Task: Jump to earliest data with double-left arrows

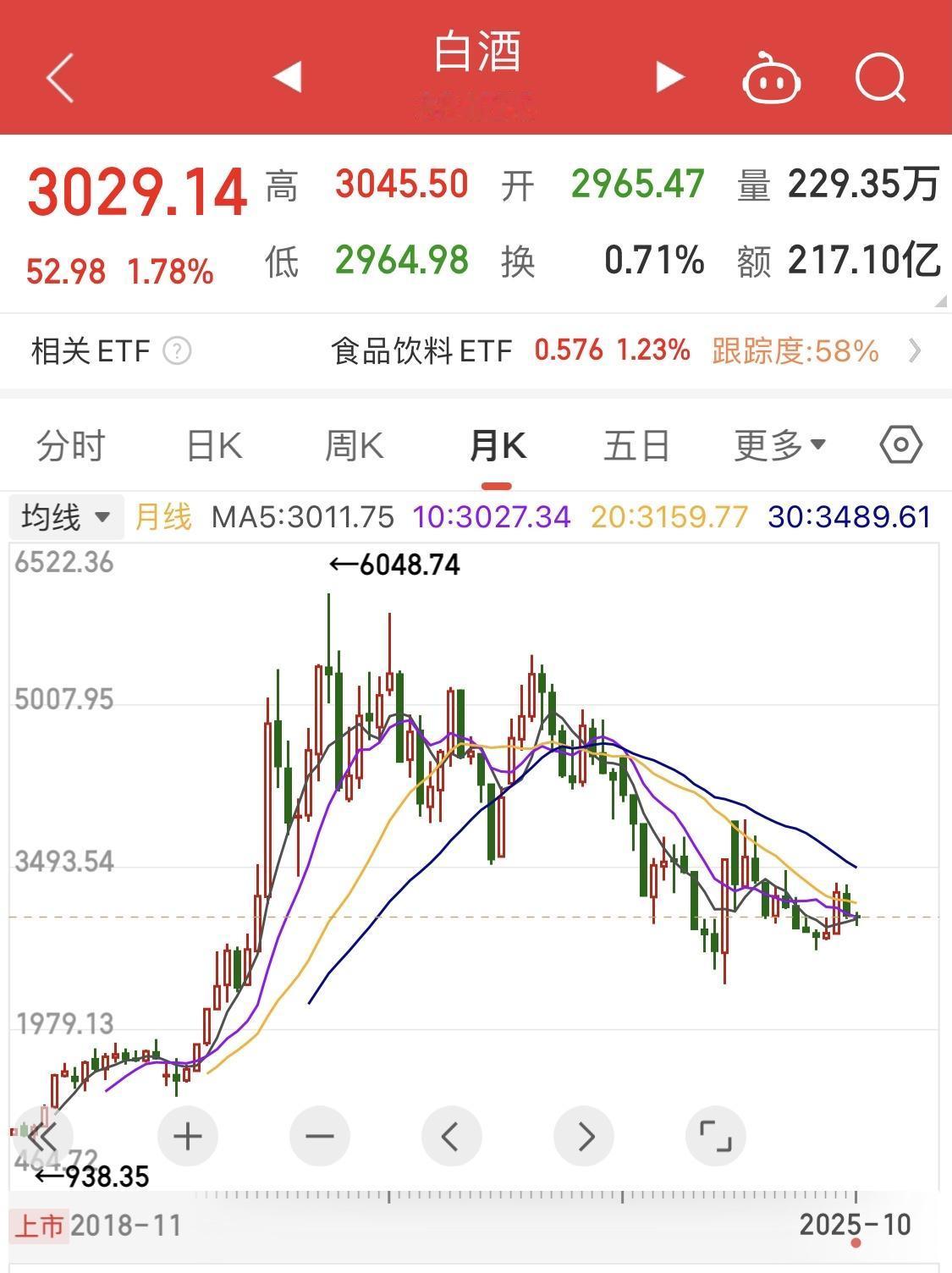Action: click(47, 1137)
